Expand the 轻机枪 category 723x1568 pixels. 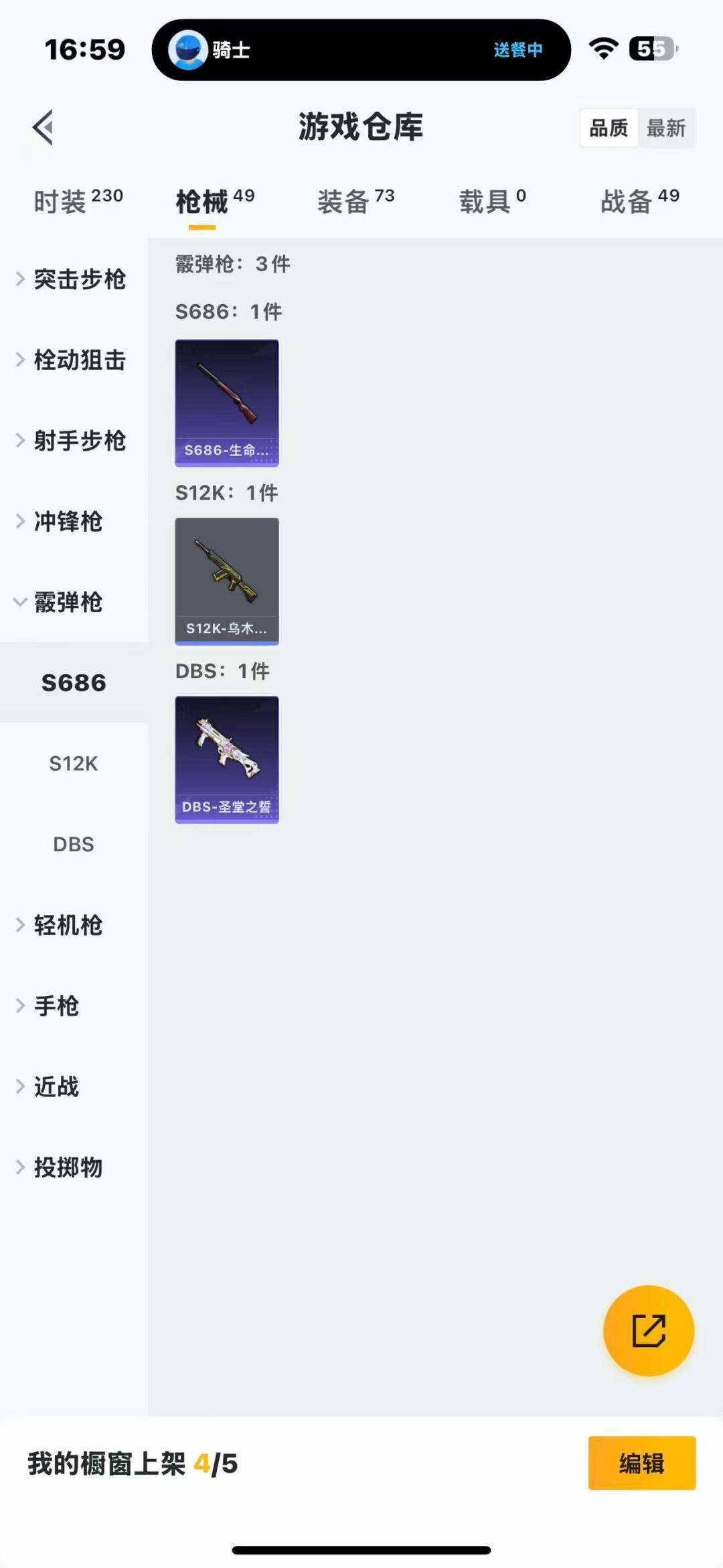(67, 925)
